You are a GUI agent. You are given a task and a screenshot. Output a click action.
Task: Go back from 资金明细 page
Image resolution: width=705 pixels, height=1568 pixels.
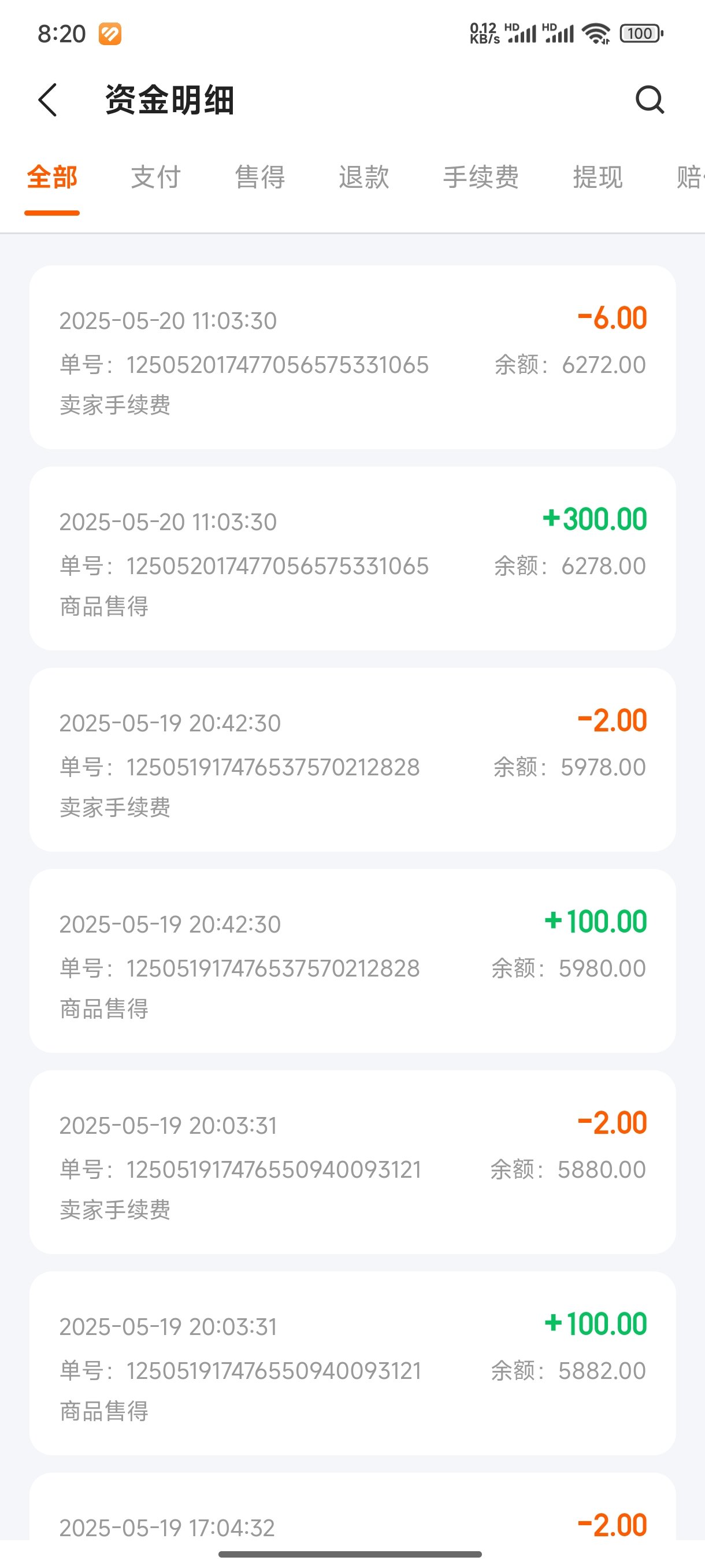pos(48,100)
